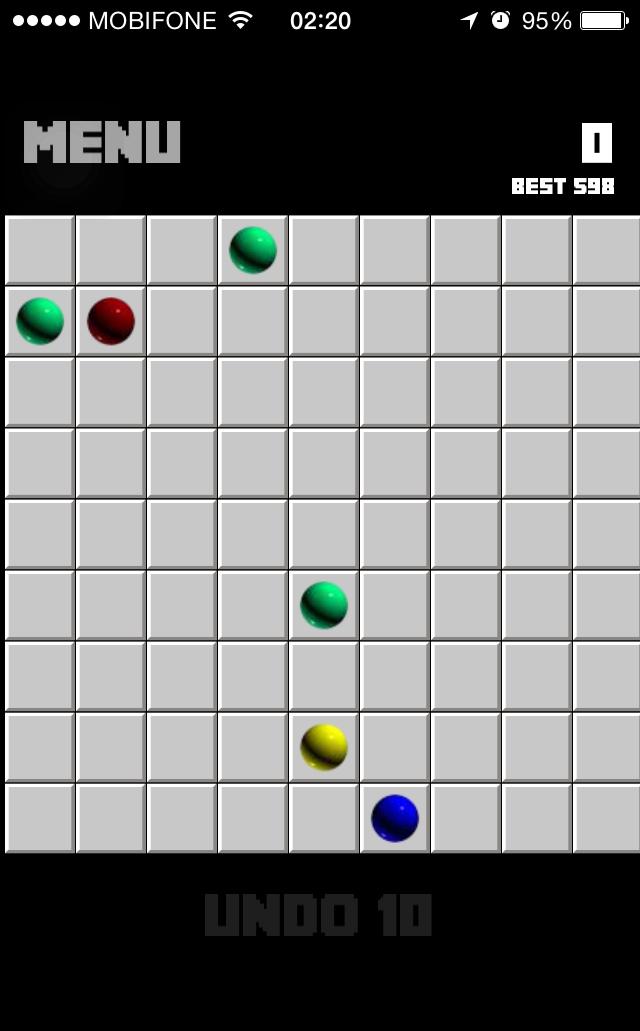Select the green ball above the yellow ball
The height and width of the screenshot is (1031, 640).
click(324, 605)
